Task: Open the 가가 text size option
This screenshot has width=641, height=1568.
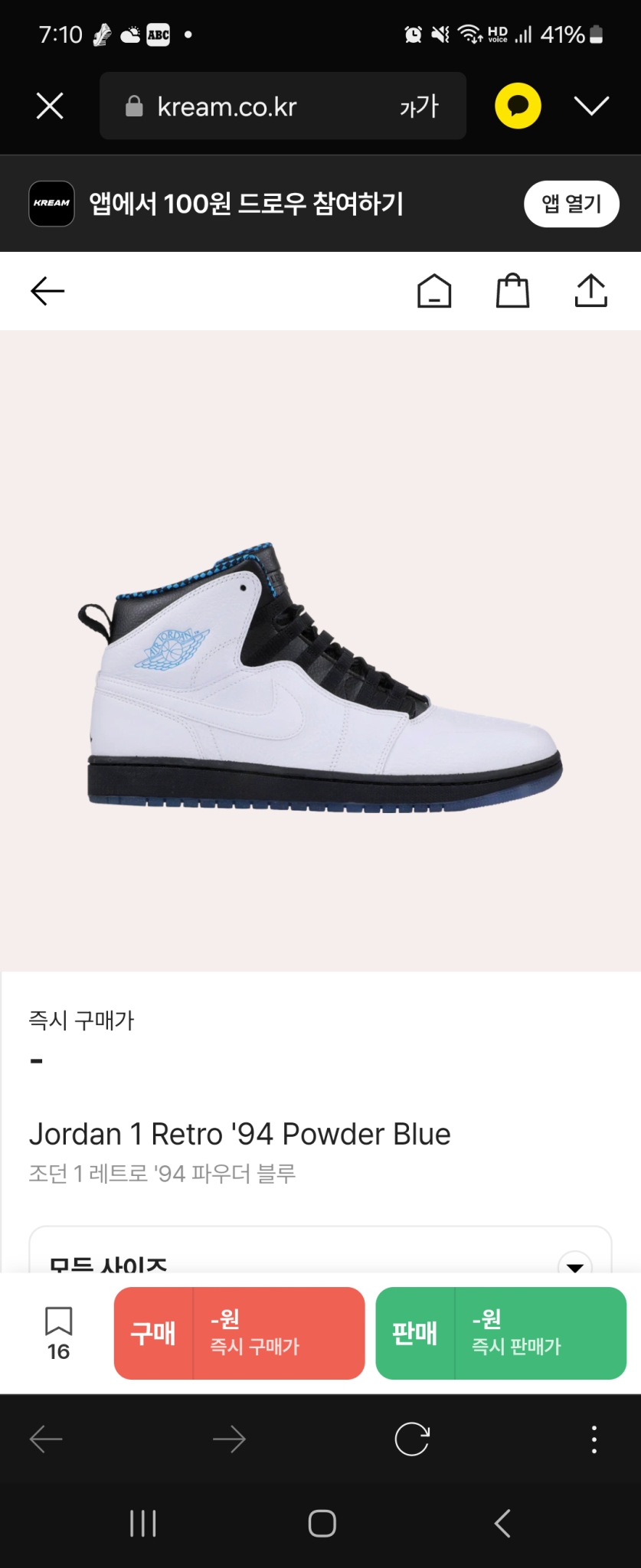Action: click(419, 106)
